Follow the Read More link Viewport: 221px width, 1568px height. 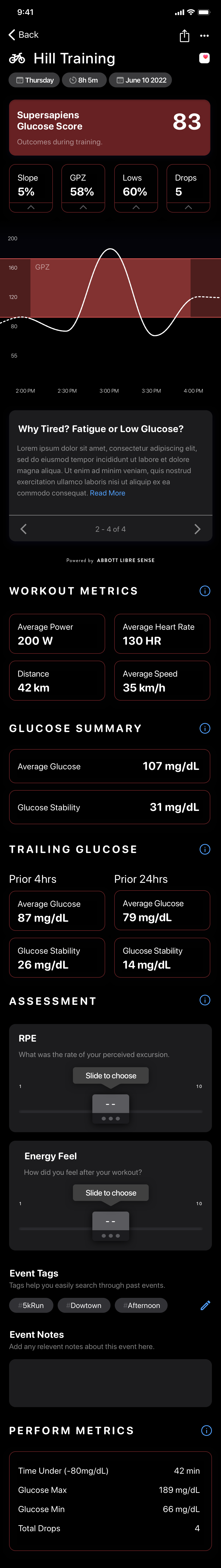tap(108, 493)
